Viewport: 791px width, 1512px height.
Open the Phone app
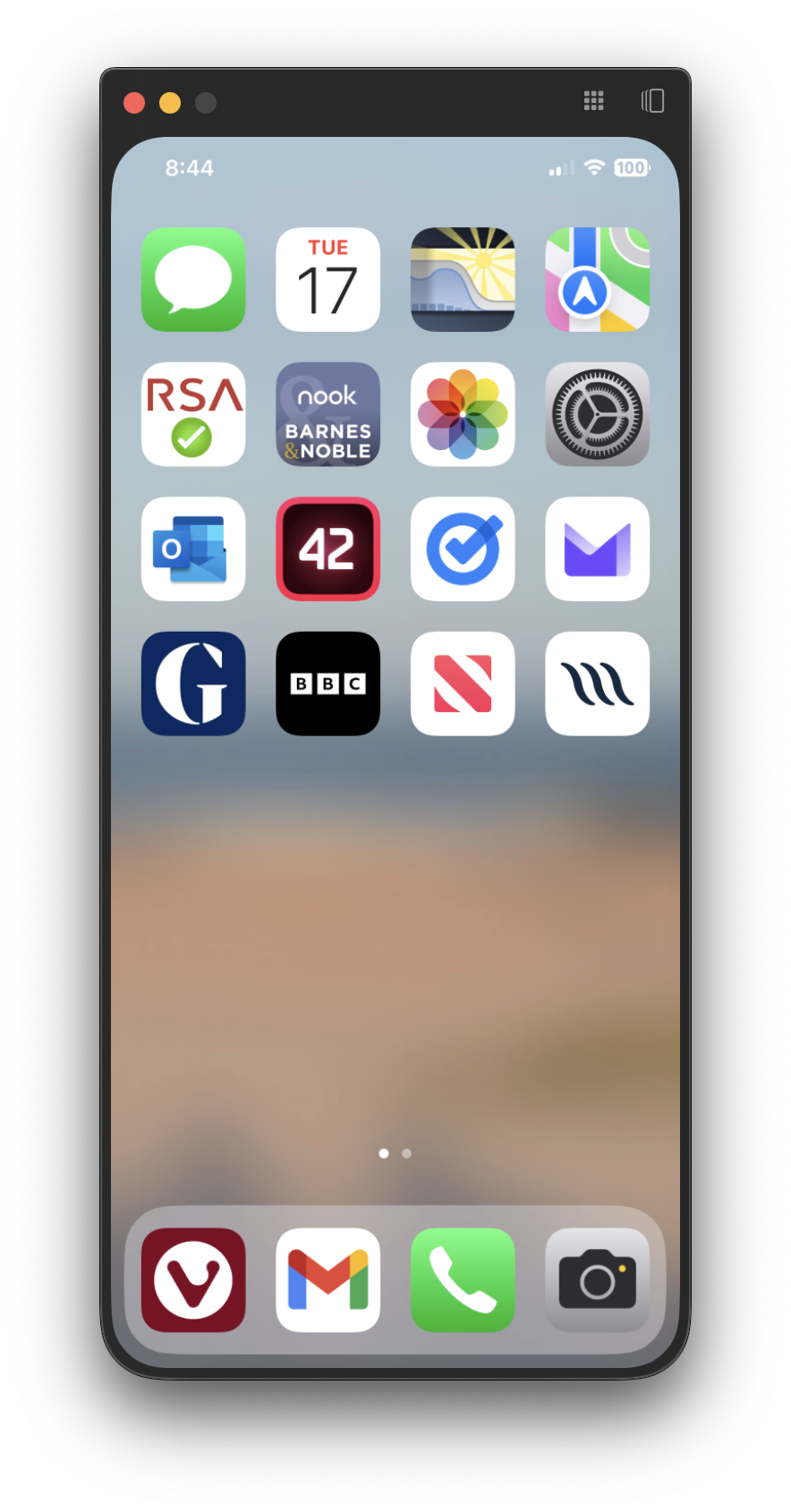click(463, 1280)
